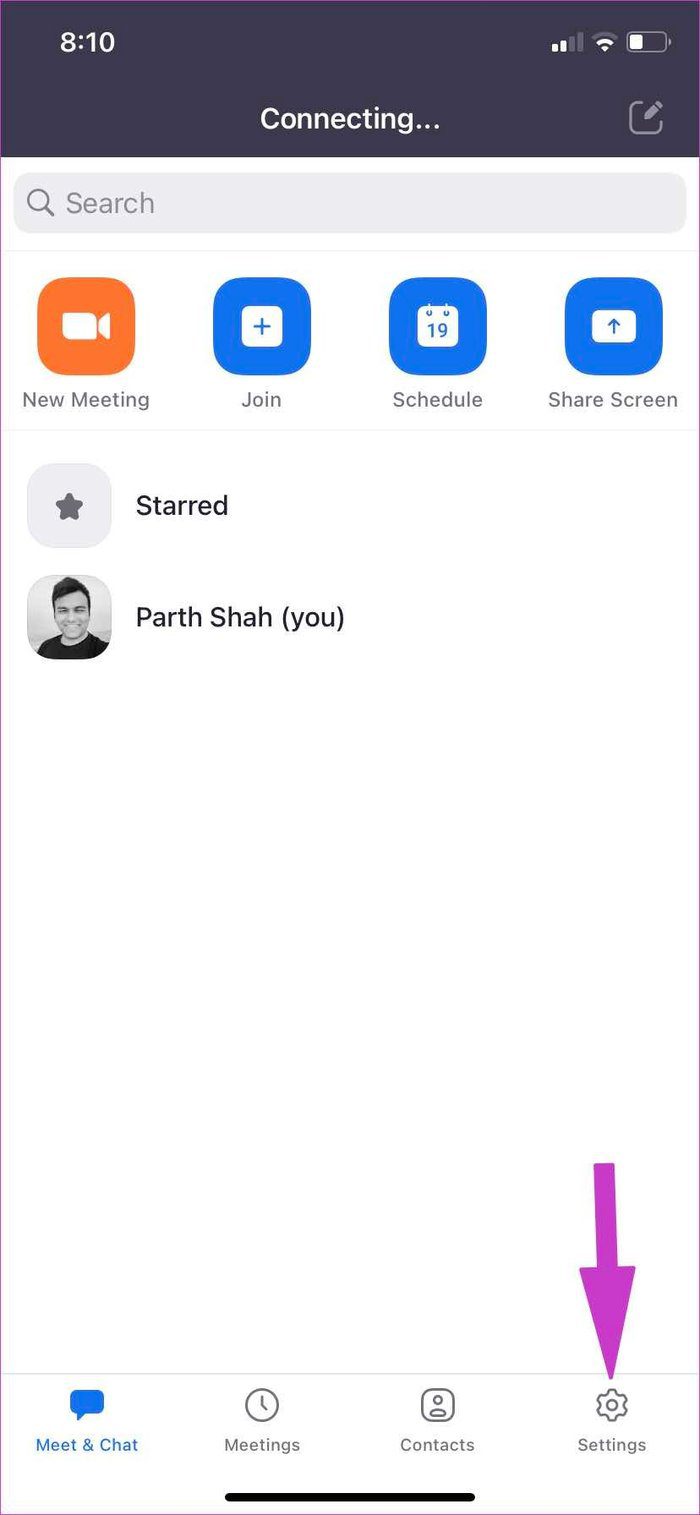Open the Settings tab

(x=612, y=1421)
